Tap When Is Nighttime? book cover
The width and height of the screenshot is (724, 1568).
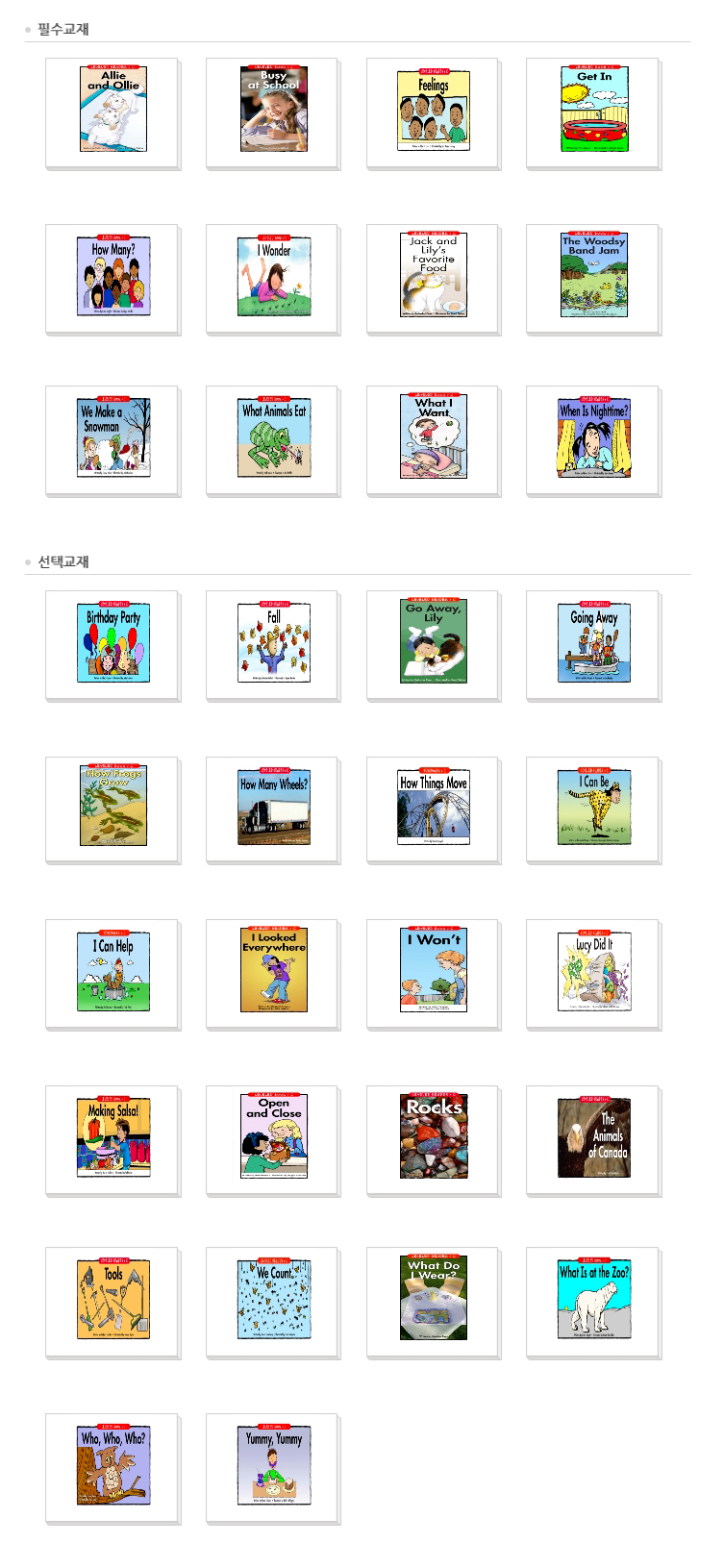(594, 437)
